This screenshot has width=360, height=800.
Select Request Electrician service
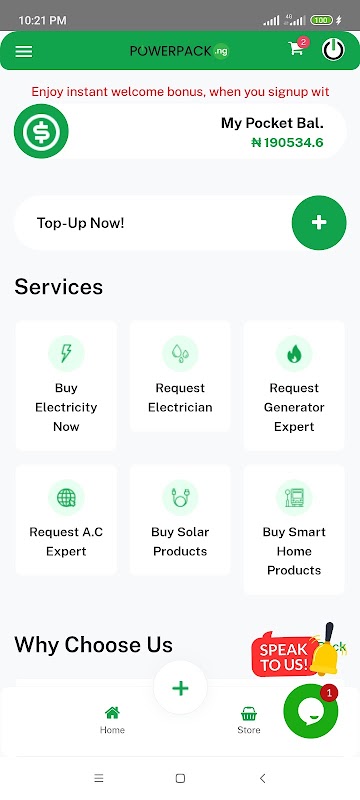[180, 376]
